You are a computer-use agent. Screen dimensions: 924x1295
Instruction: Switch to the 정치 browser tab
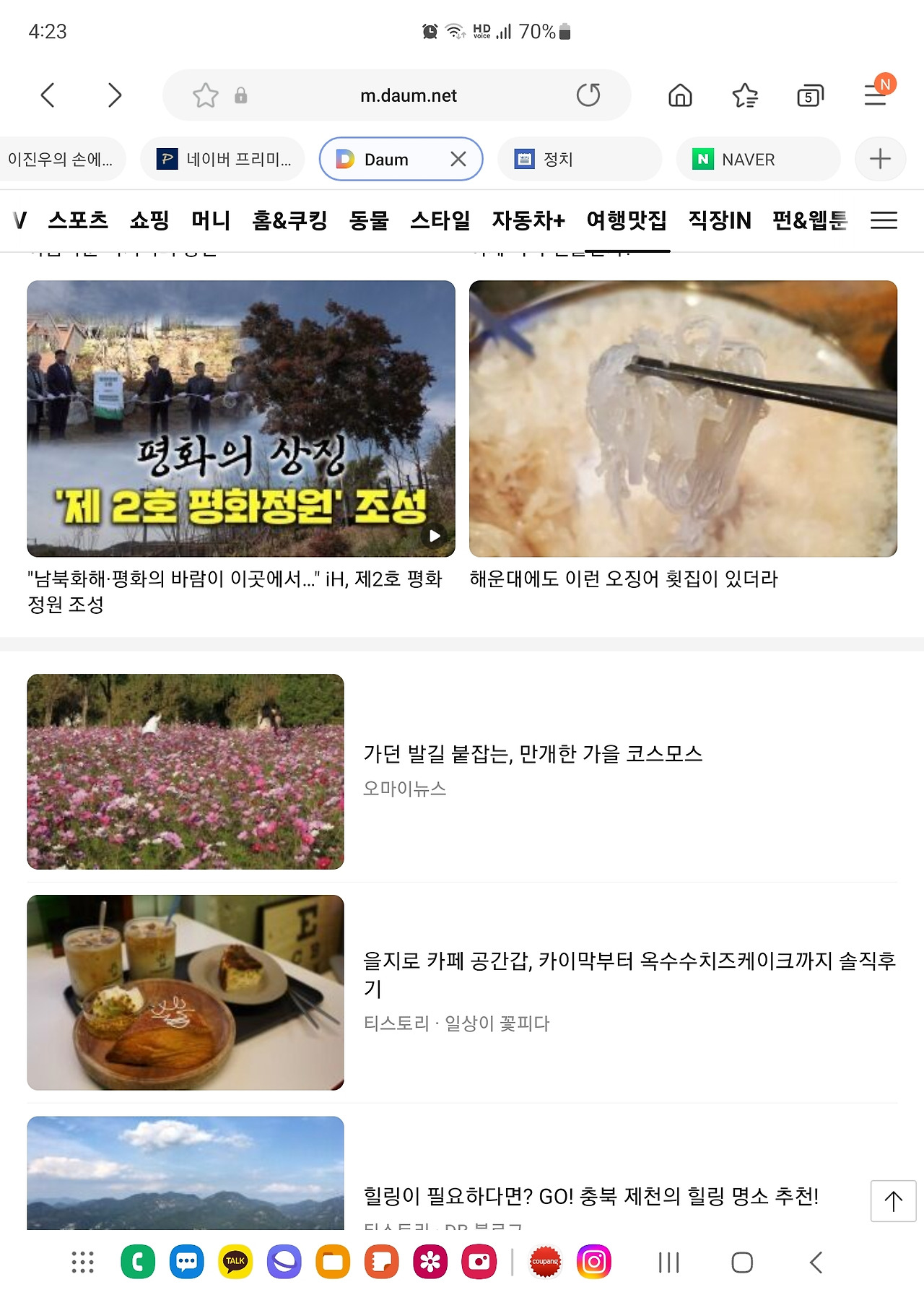(579, 159)
